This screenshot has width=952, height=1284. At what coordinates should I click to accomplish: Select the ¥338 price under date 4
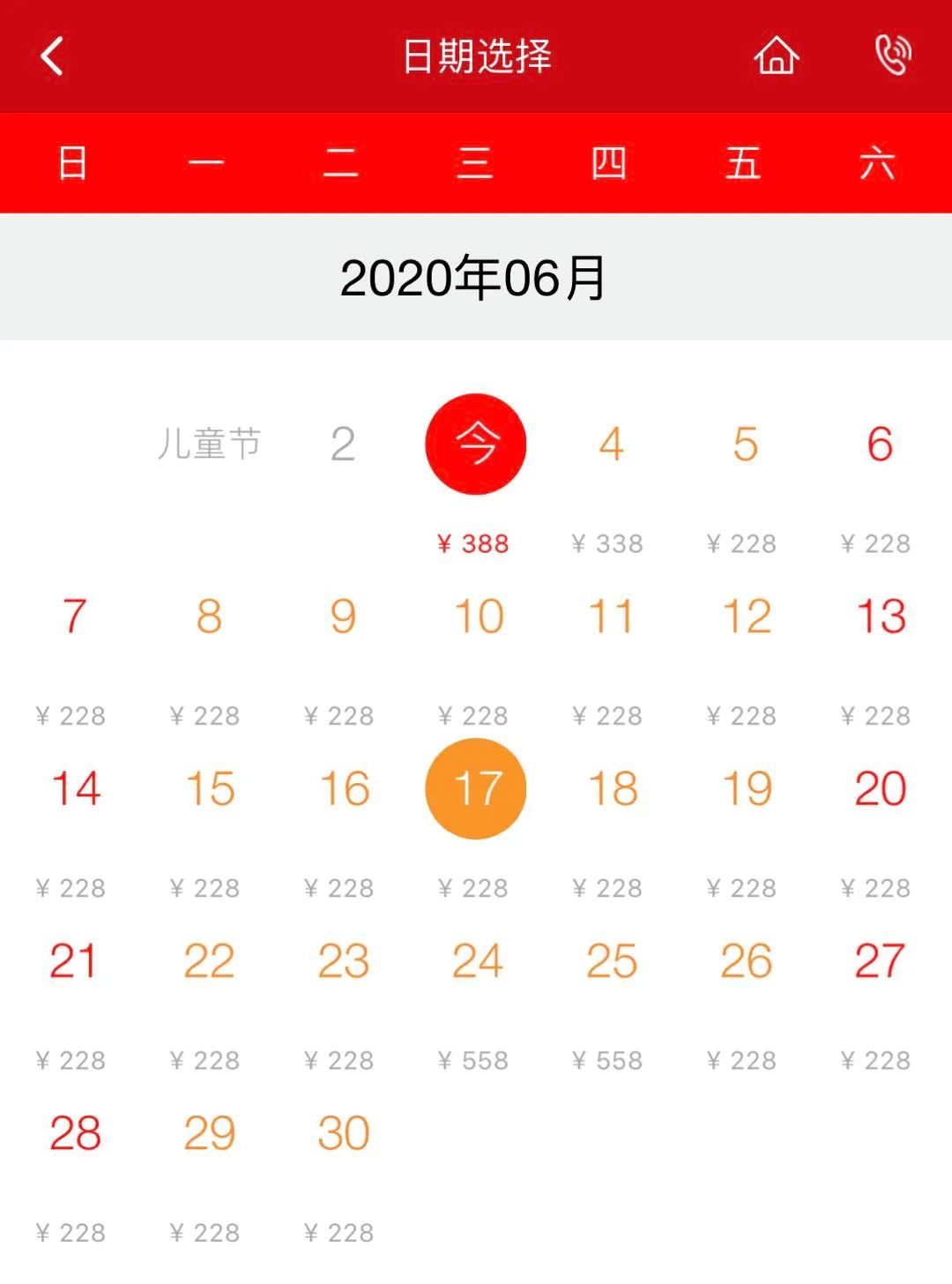(606, 543)
